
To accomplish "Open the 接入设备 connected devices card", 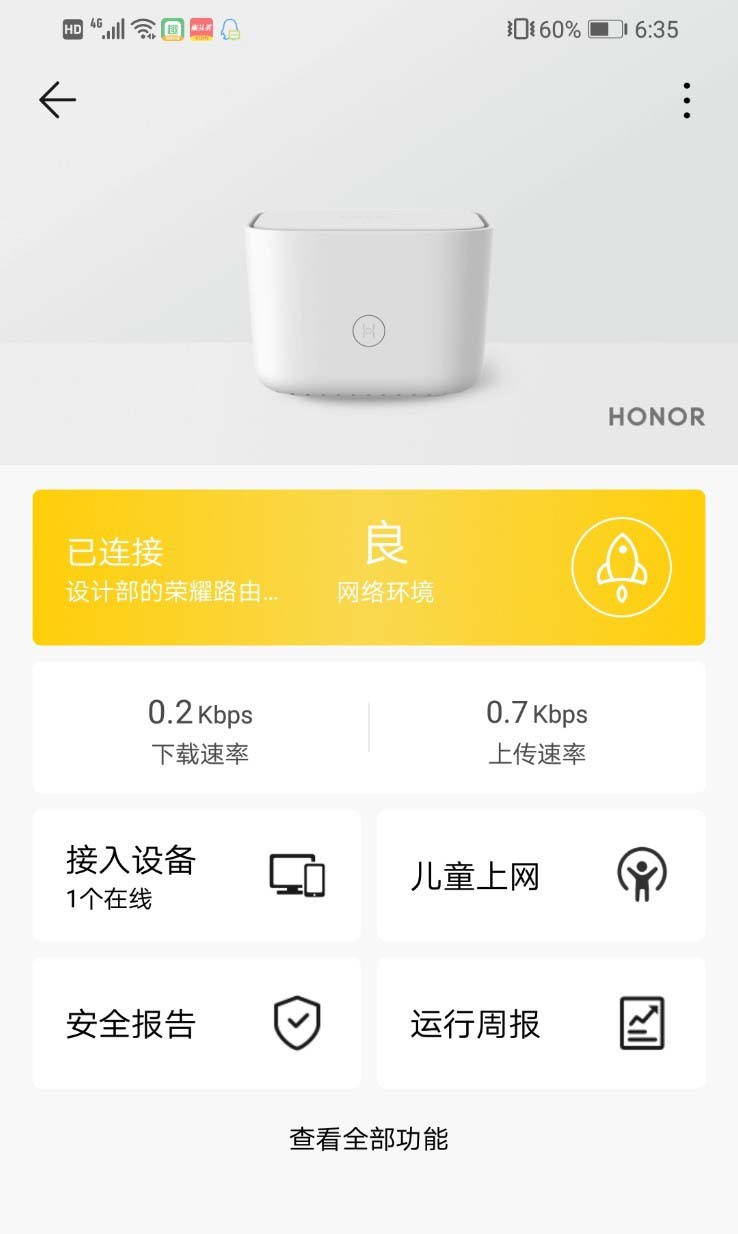I will [197, 875].
